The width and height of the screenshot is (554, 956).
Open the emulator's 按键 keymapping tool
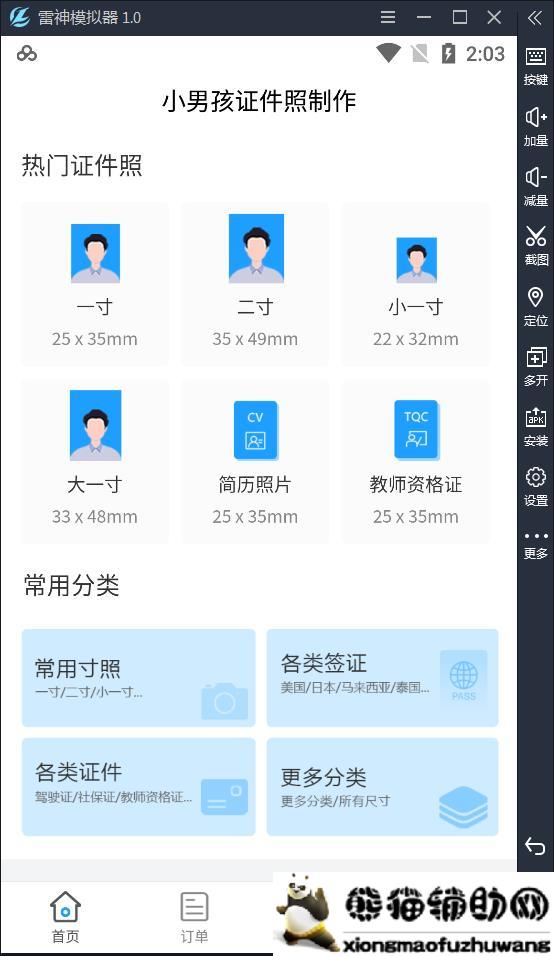click(536, 66)
